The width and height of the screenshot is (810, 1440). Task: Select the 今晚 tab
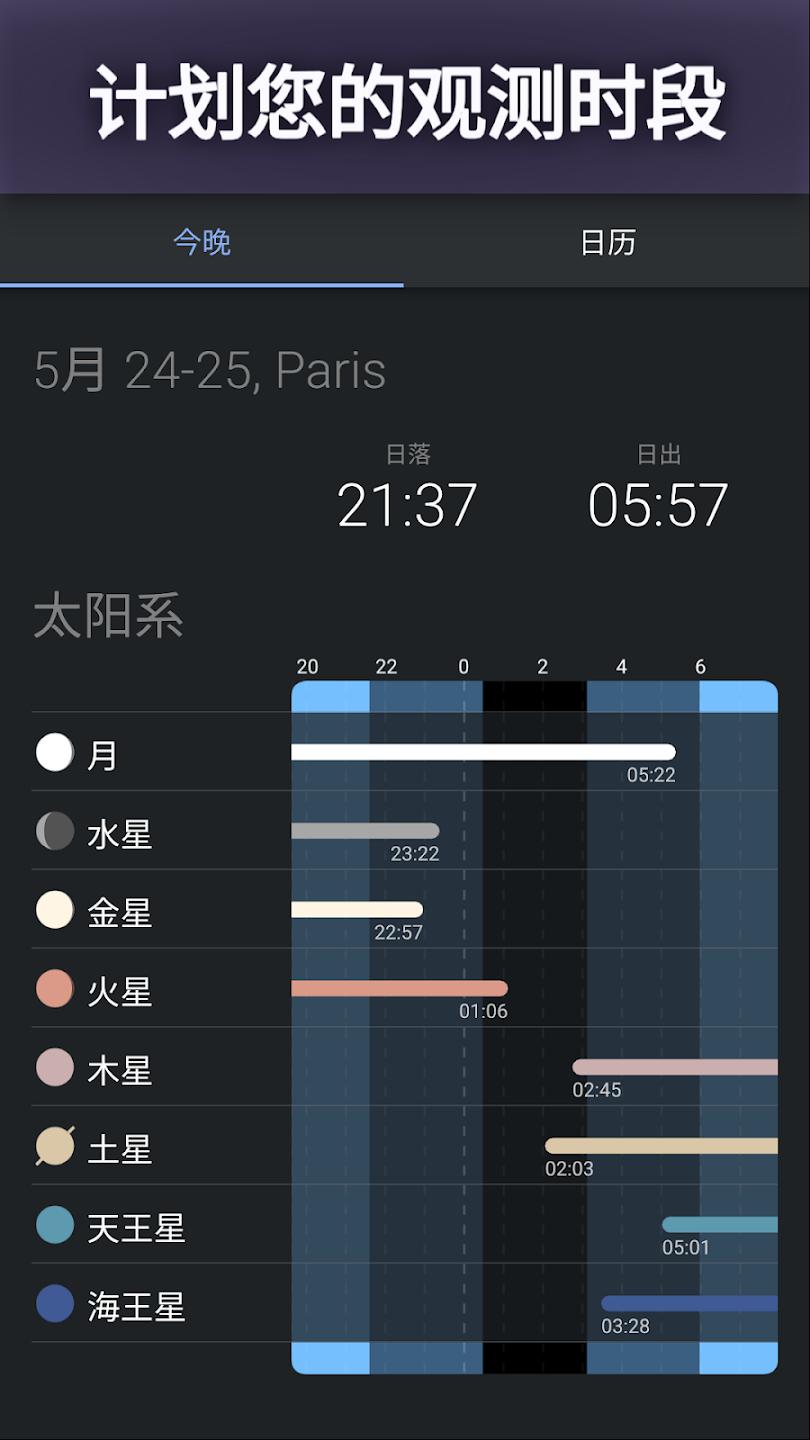pos(202,242)
